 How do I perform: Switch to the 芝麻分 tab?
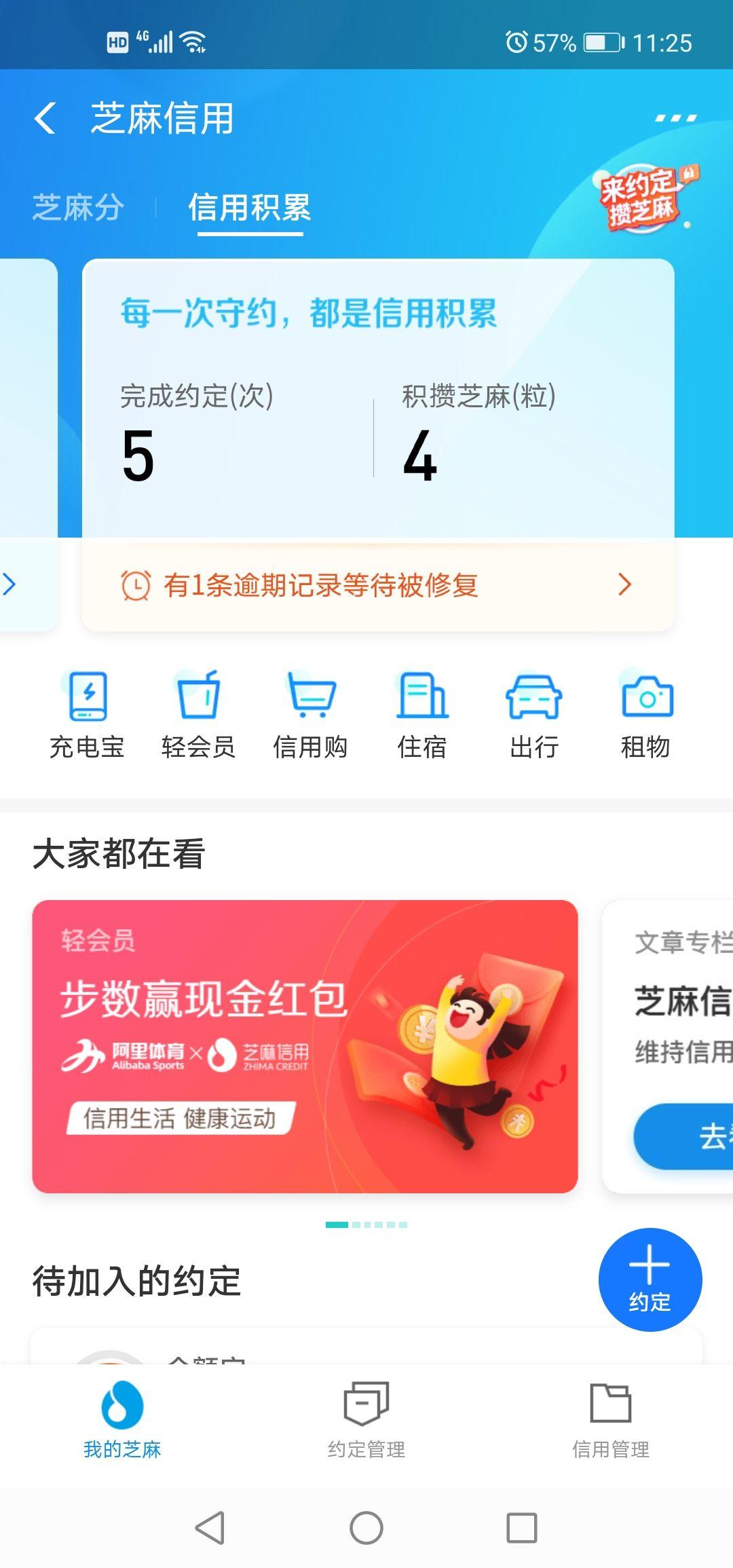(78, 207)
